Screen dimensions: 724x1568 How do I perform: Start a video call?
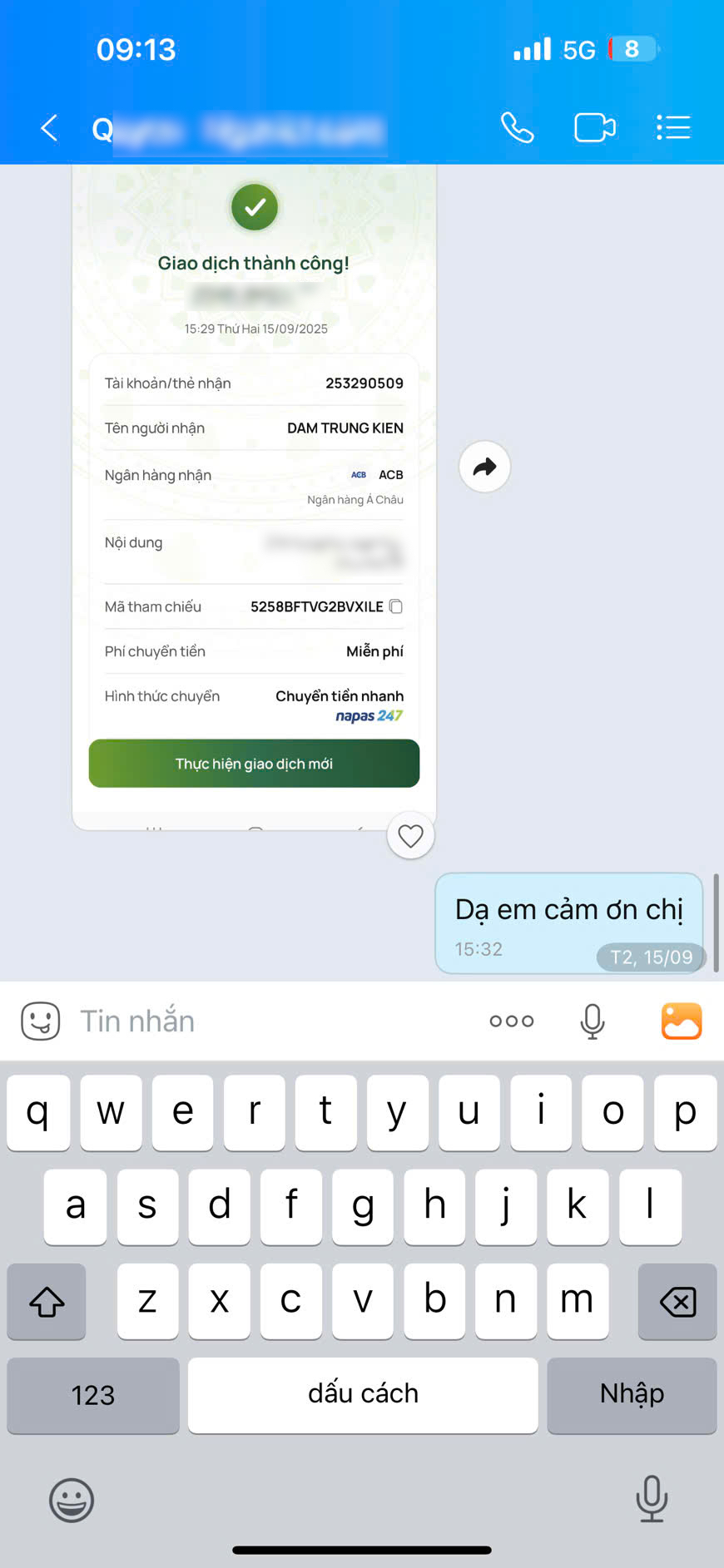[595, 128]
